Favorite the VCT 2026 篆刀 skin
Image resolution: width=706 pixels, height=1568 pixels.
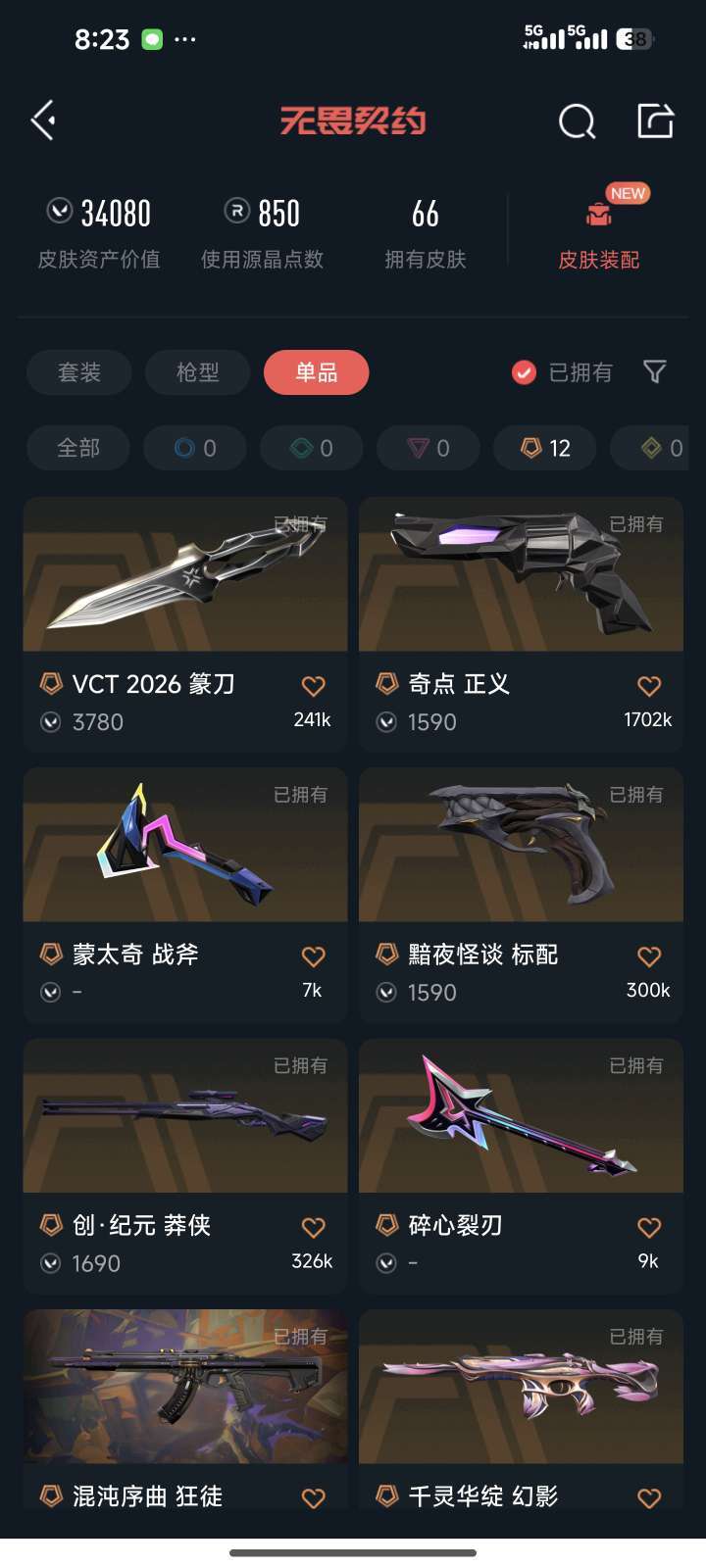314,686
